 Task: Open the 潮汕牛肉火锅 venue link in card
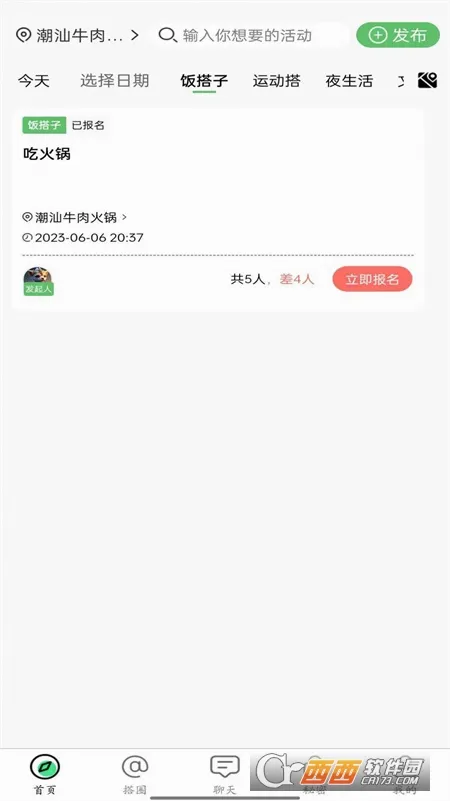[75, 218]
